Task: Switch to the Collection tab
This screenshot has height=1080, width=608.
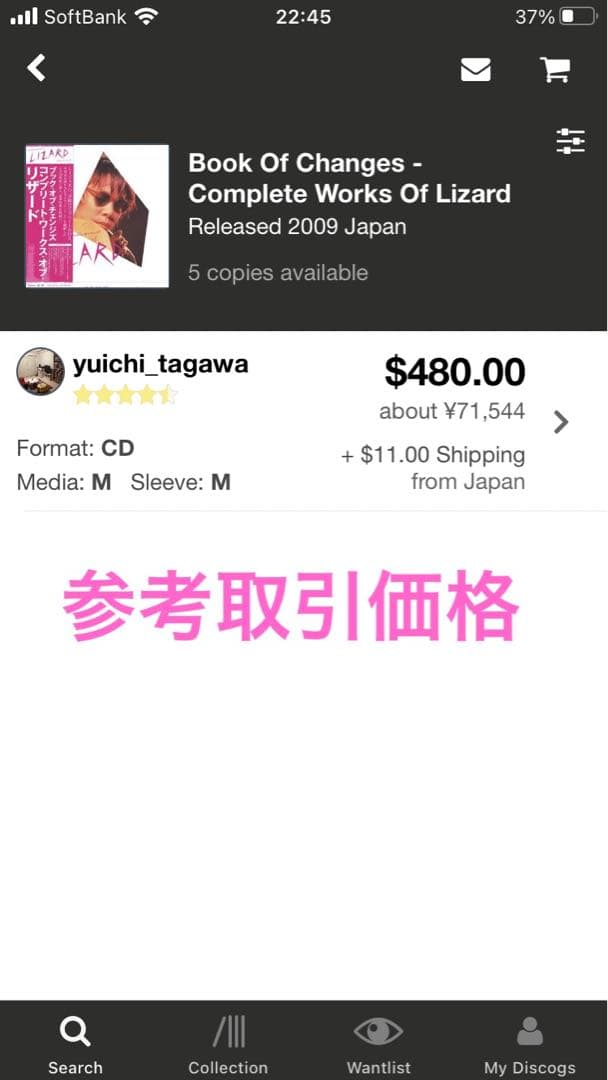Action: coord(228,1043)
